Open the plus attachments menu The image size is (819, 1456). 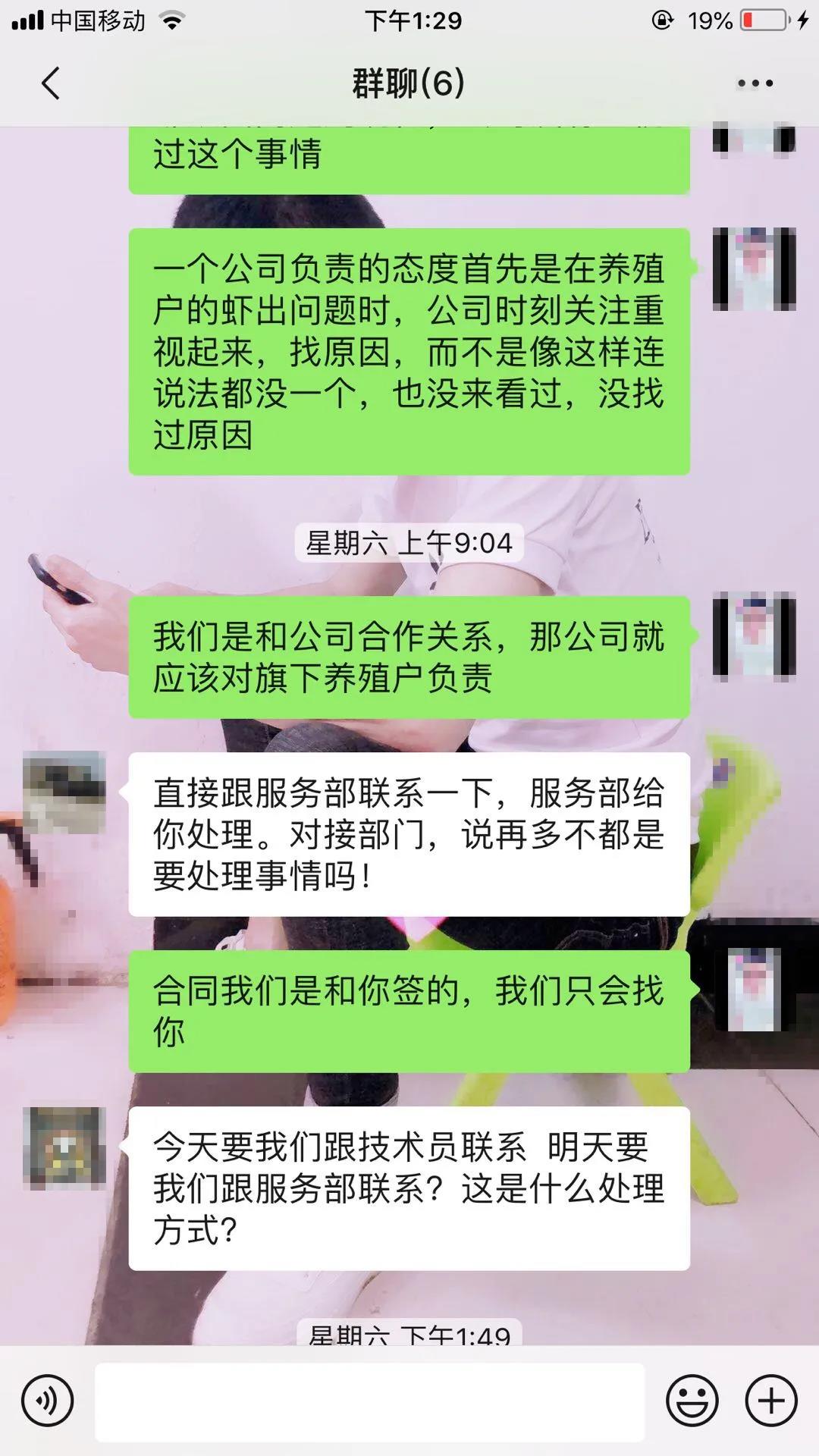(771, 1400)
